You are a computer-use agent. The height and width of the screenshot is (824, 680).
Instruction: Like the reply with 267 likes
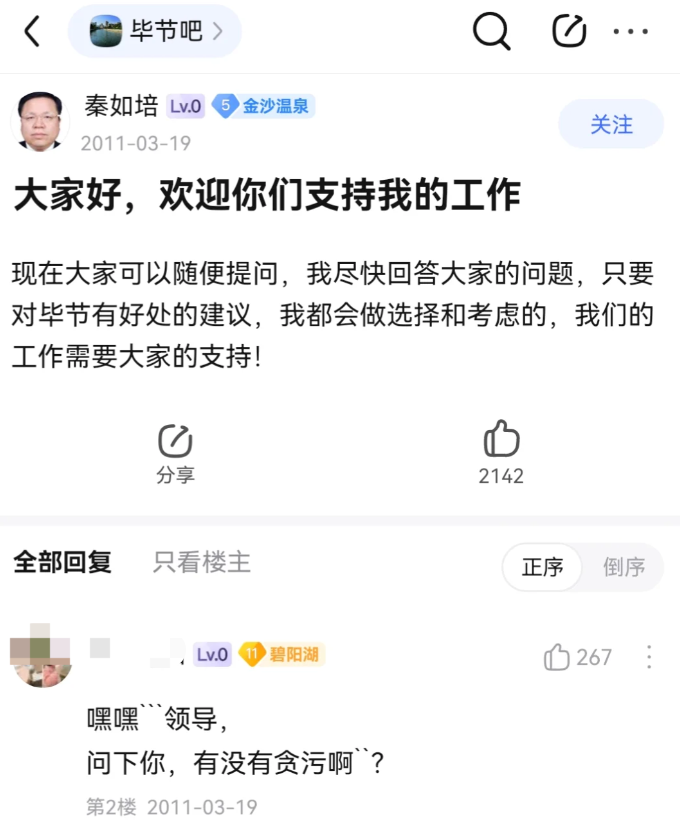(x=578, y=657)
